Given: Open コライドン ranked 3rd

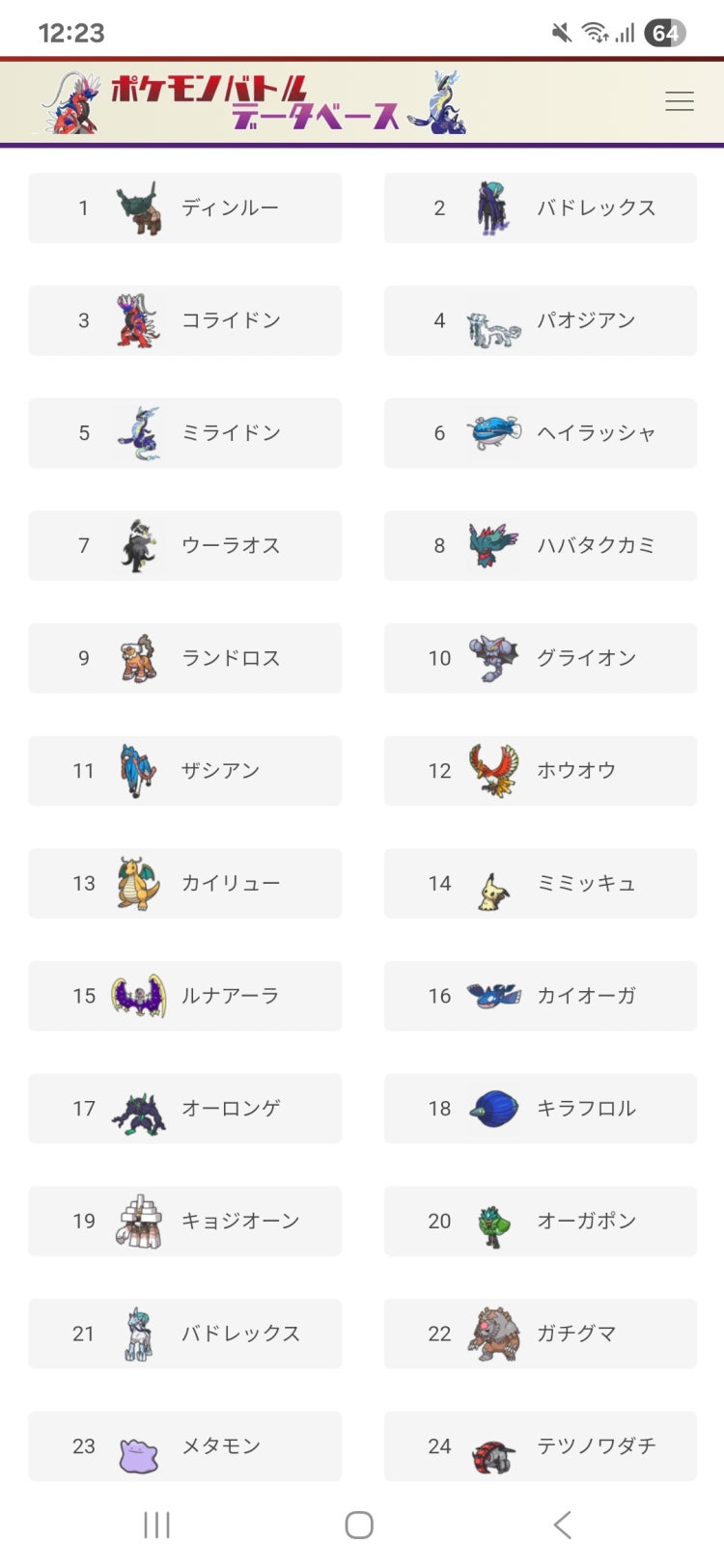Looking at the screenshot, I should 184,320.
